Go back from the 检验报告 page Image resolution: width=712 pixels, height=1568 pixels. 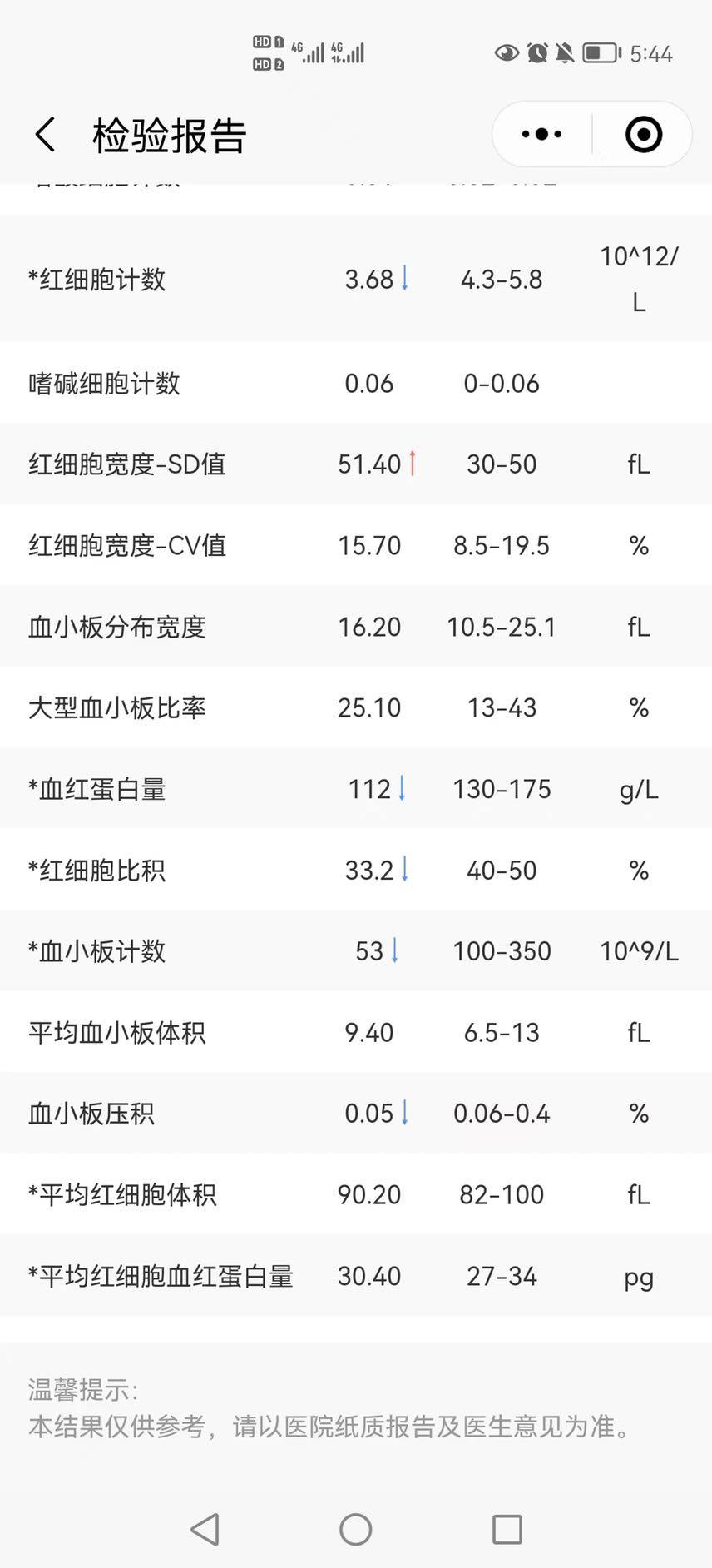(46, 135)
